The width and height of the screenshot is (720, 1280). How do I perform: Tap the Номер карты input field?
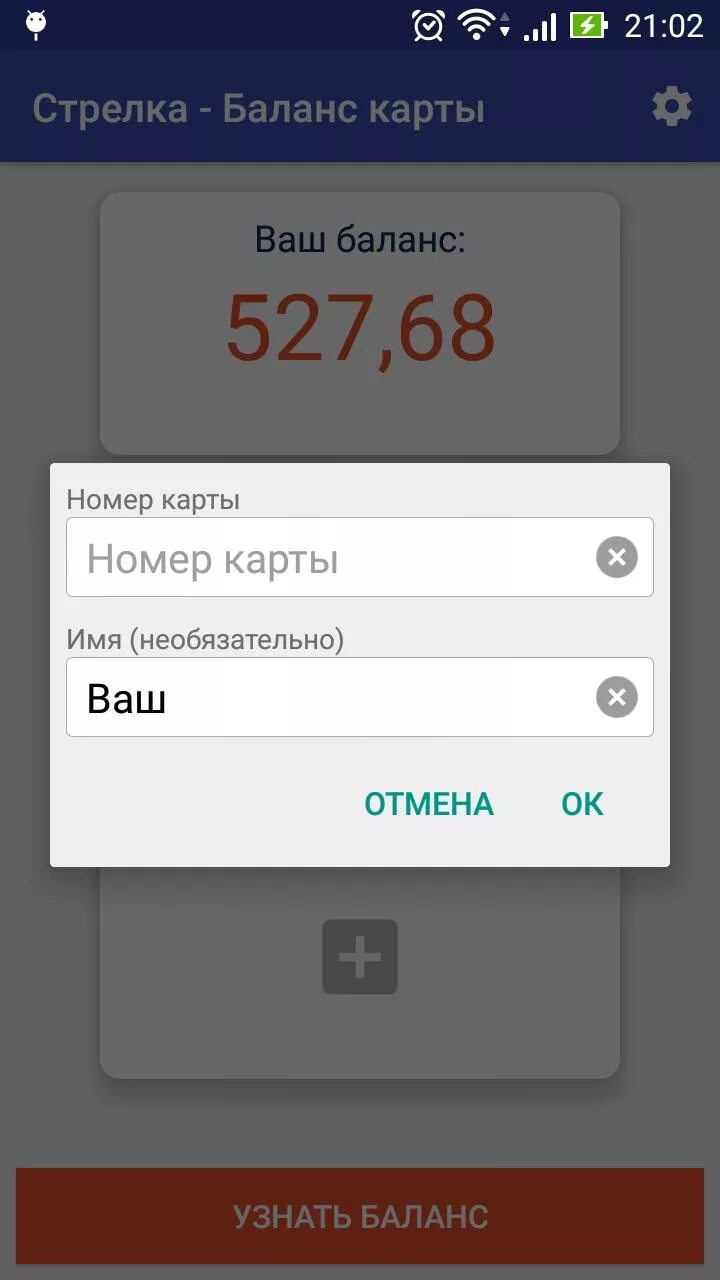(x=330, y=557)
